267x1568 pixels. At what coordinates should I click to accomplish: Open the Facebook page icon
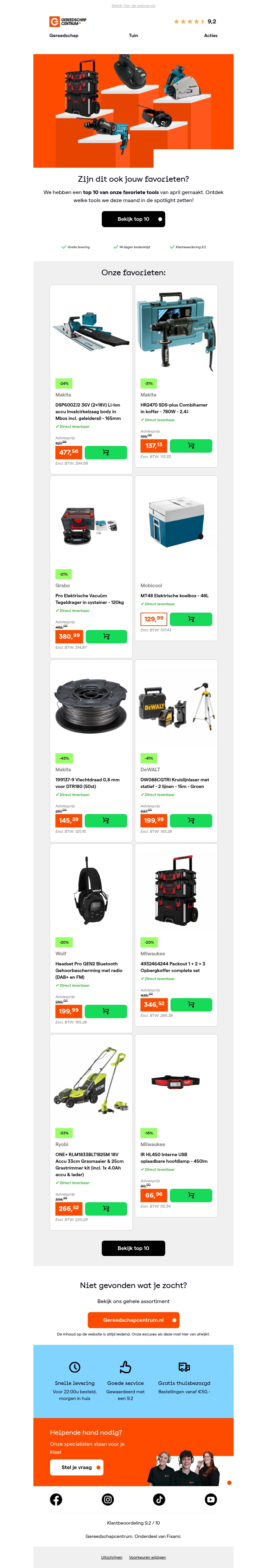tap(56, 1500)
